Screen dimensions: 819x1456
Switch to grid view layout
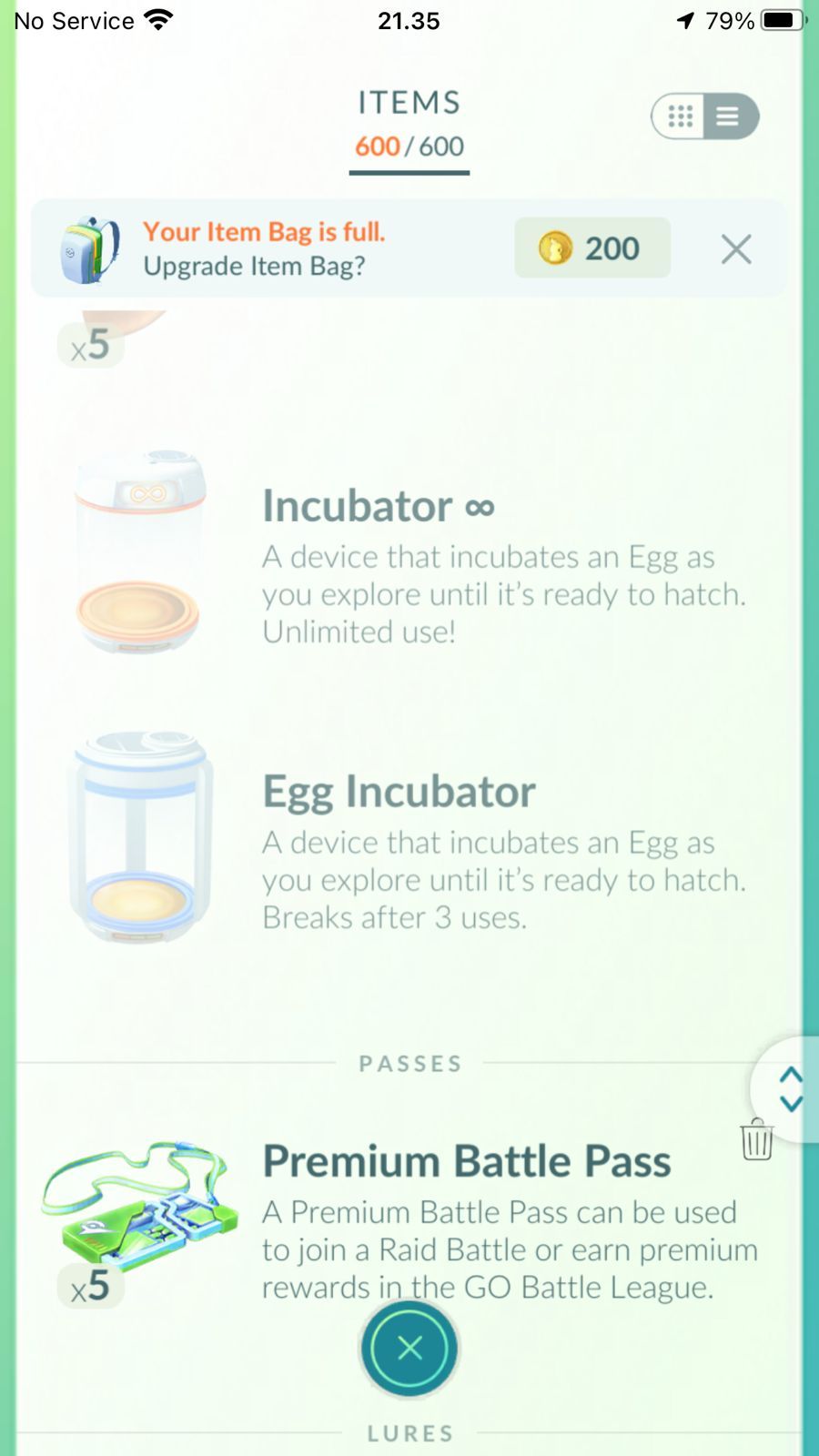[680, 116]
